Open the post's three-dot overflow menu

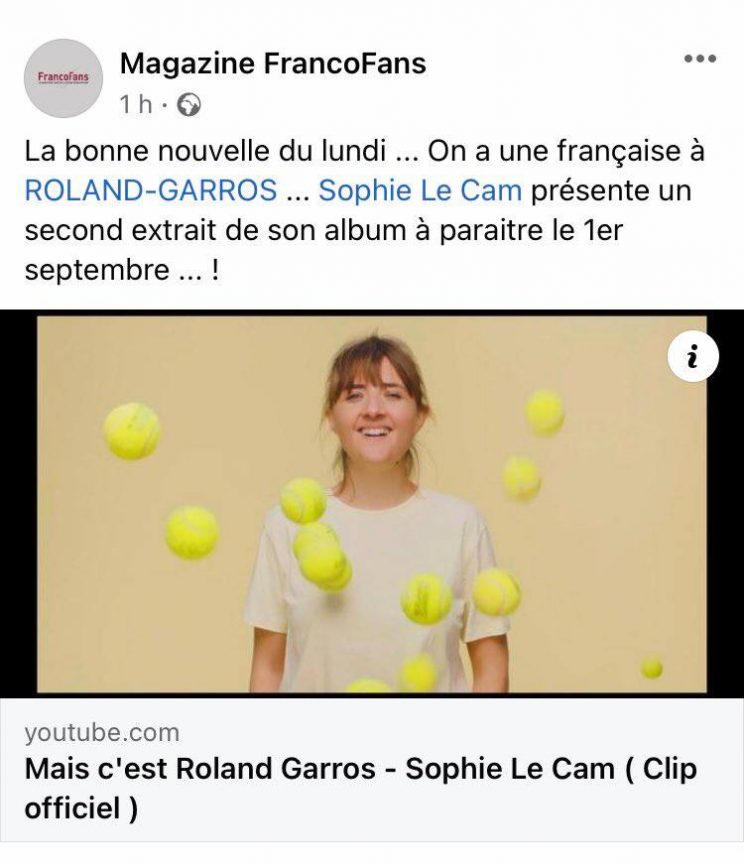(x=700, y=59)
